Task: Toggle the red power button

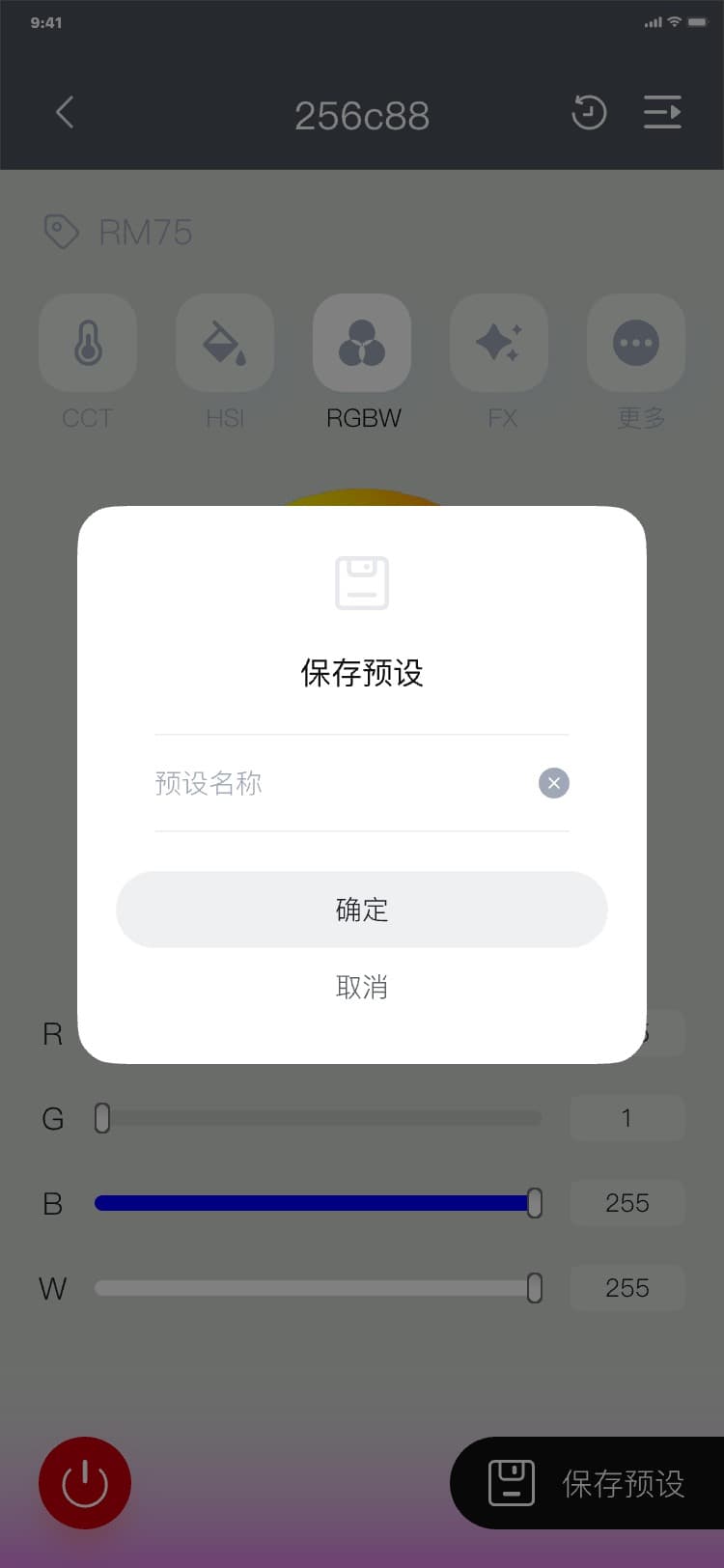Action: coord(85,1483)
